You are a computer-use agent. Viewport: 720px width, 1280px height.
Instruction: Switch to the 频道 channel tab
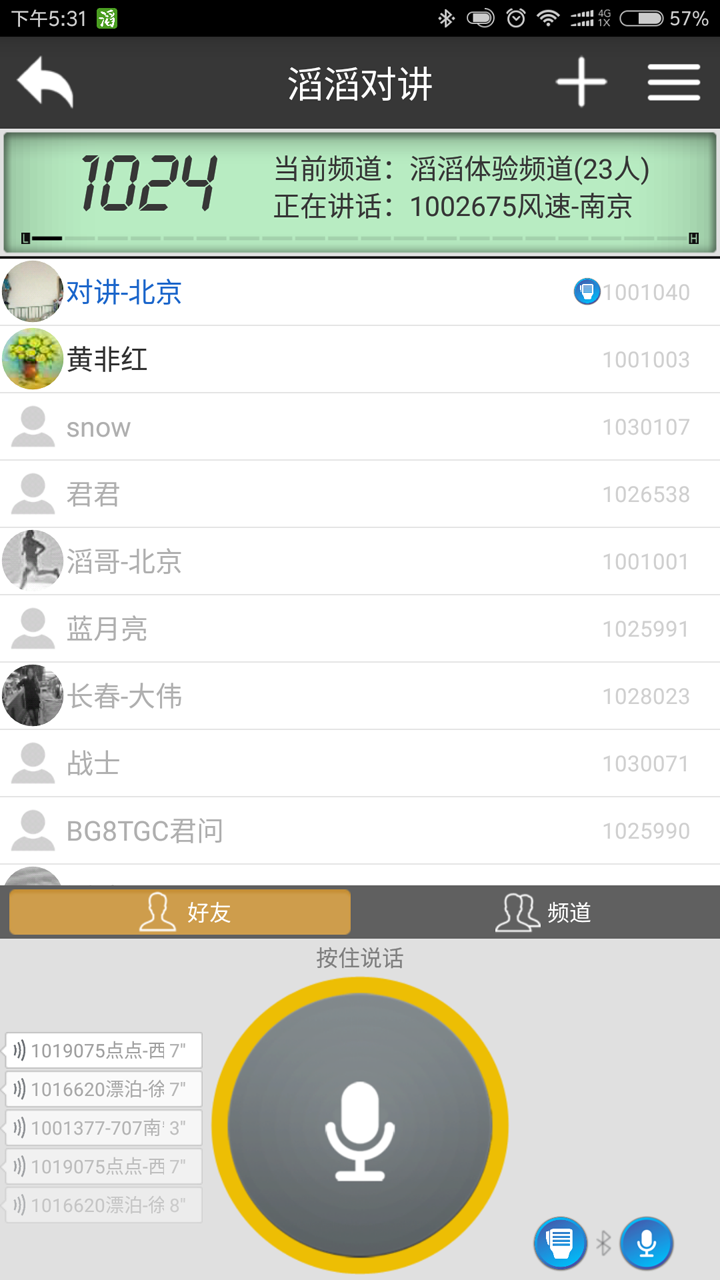(x=540, y=911)
